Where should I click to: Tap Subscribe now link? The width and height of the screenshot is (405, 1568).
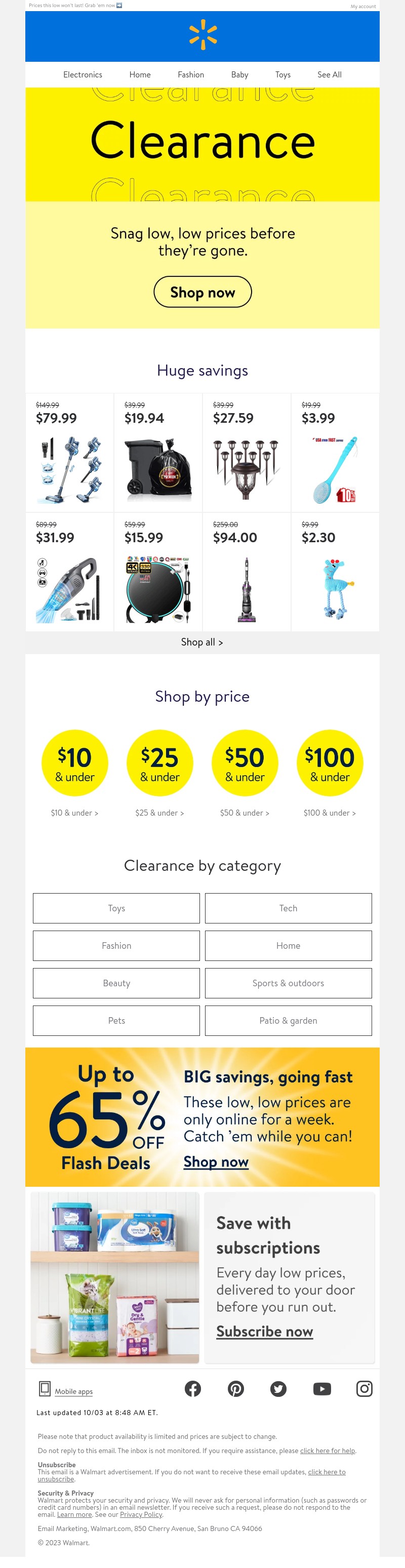click(x=264, y=1331)
